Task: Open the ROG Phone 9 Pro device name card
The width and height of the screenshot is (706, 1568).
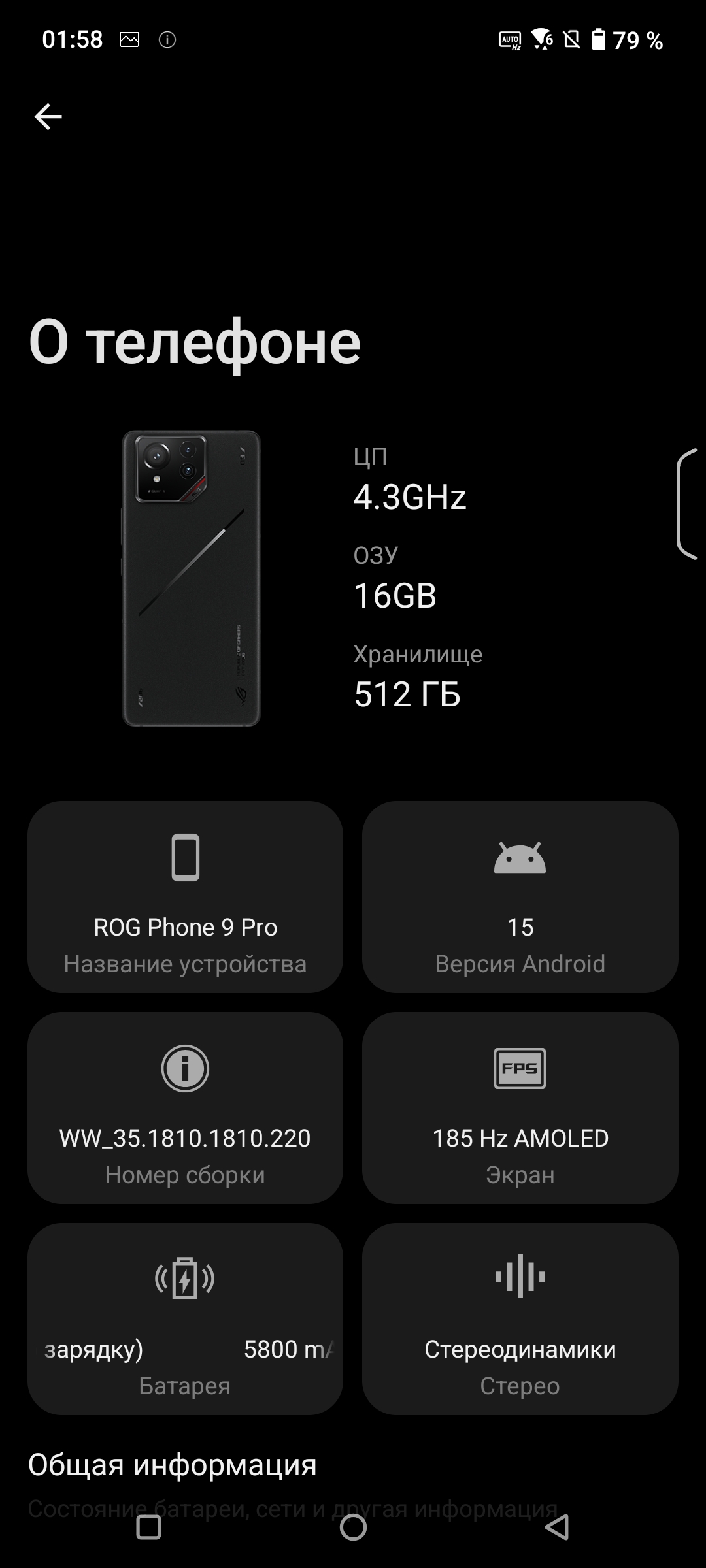Action: (185, 897)
